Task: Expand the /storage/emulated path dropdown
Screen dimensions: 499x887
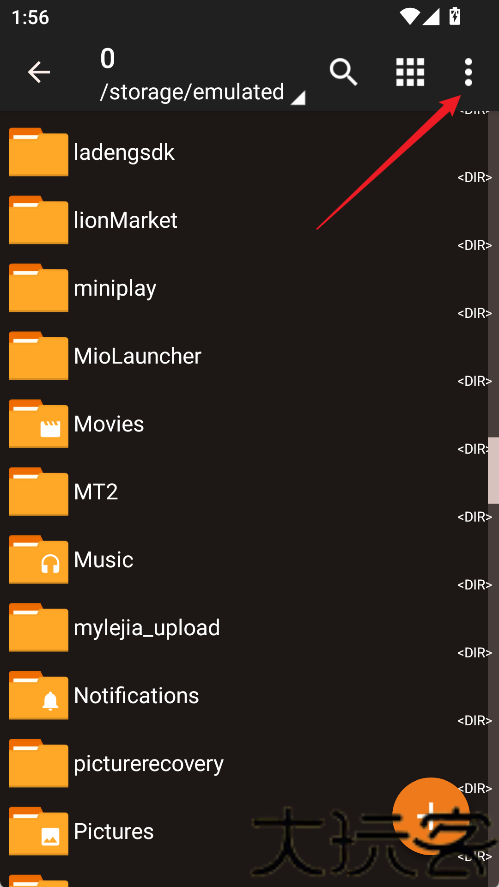Action: (203, 92)
